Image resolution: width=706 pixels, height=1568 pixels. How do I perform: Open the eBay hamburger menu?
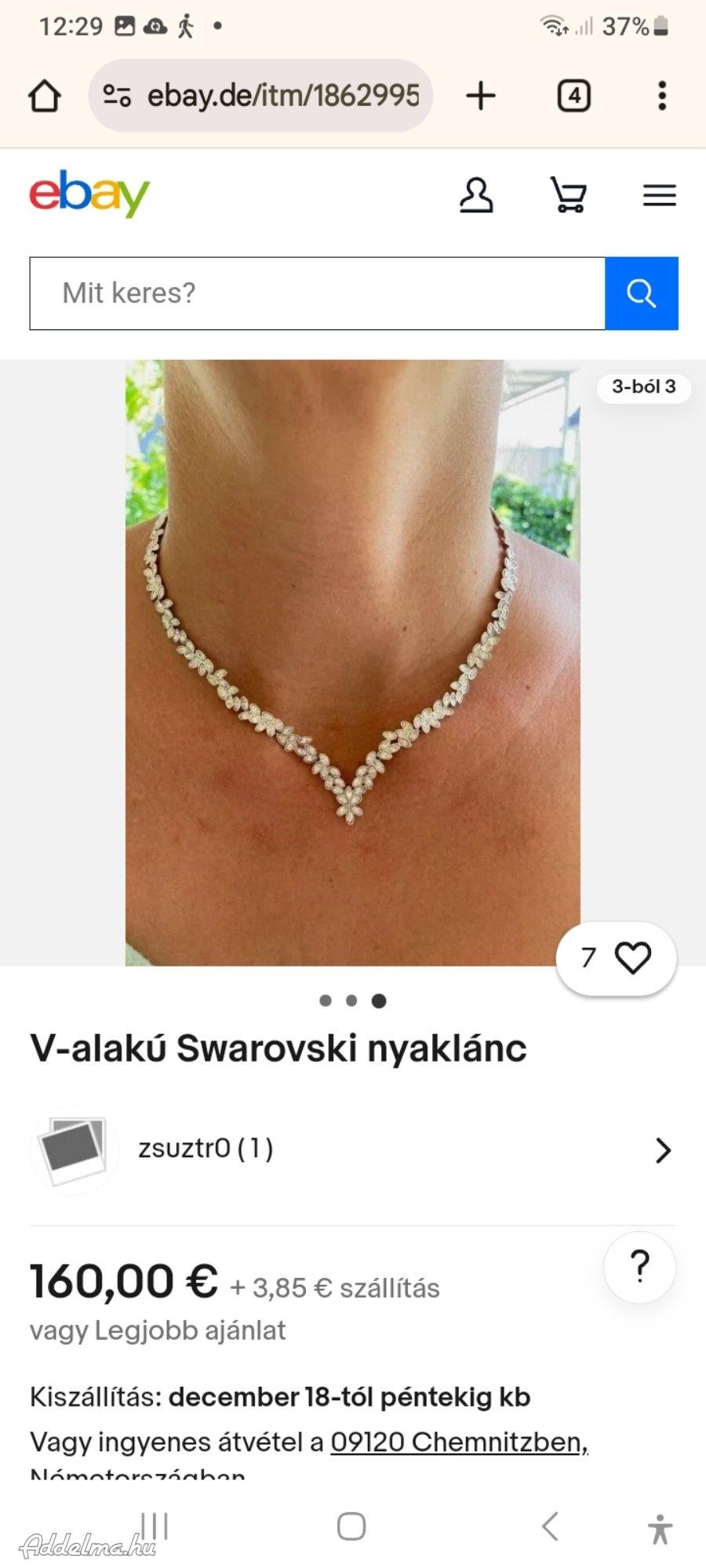tap(659, 195)
